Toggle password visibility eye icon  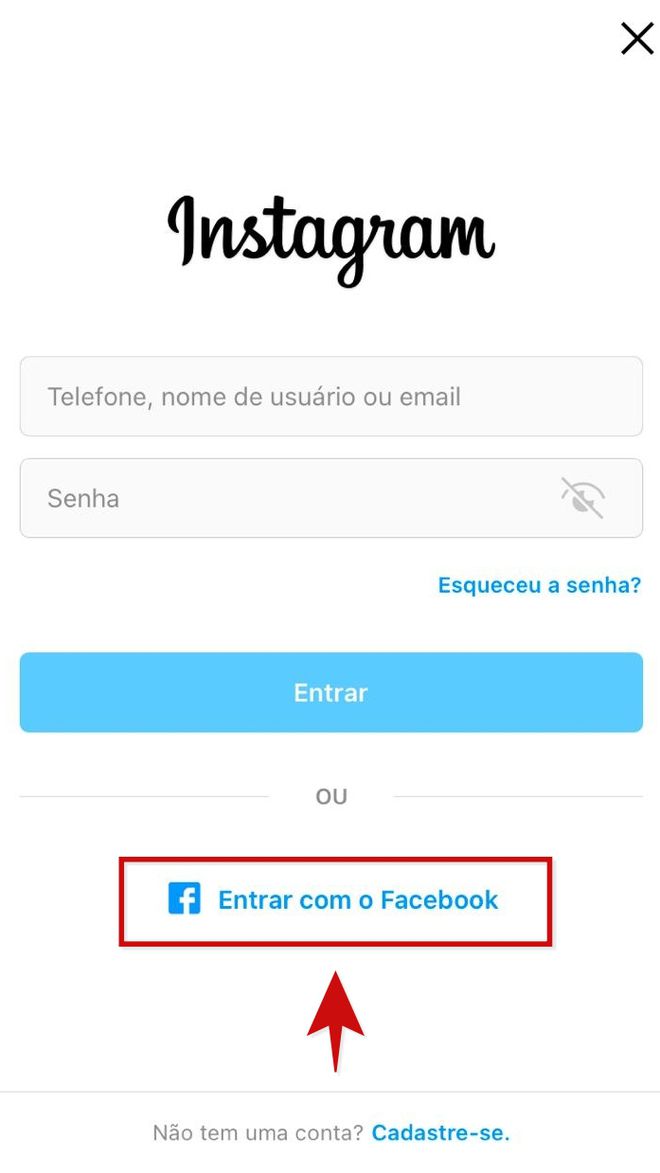pos(582,498)
